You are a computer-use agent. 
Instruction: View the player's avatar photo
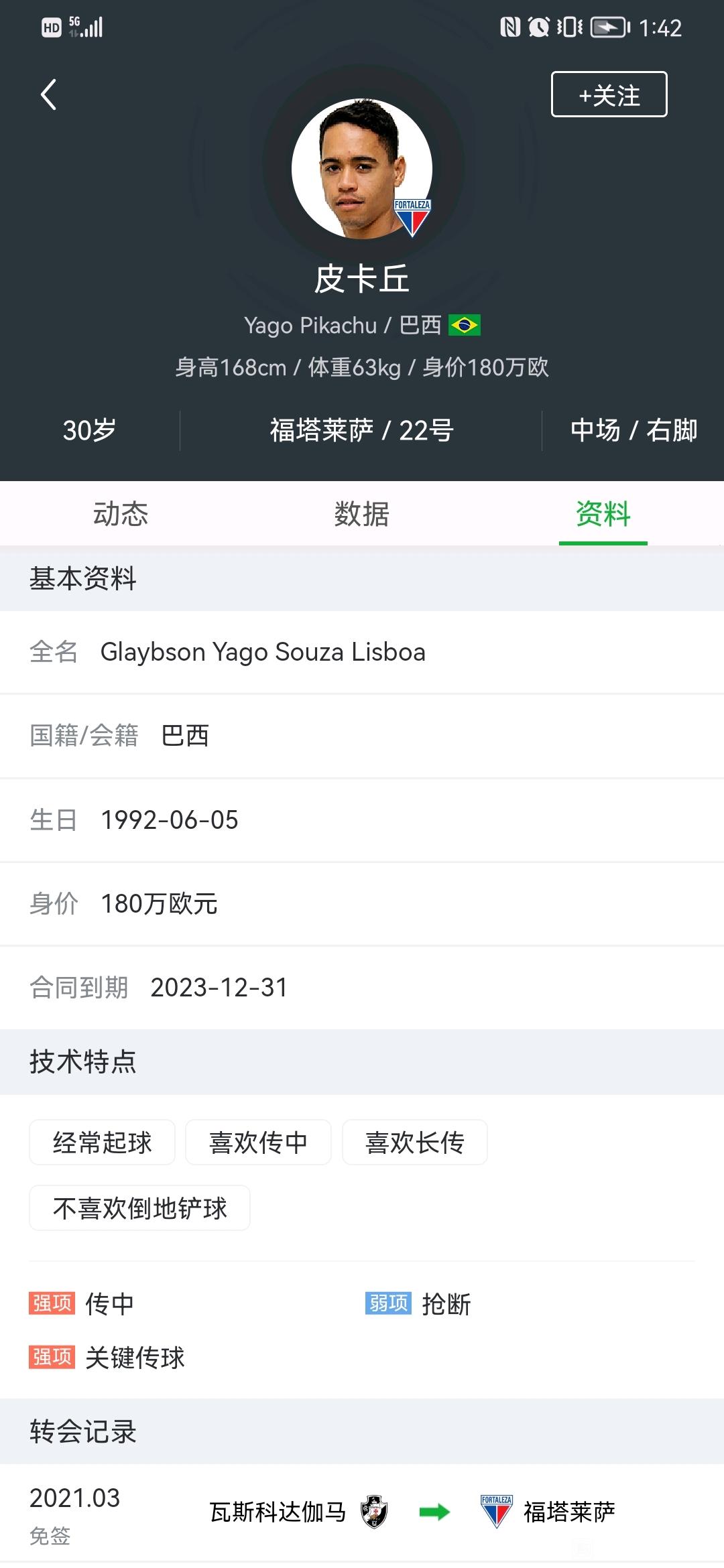click(361, 169)
